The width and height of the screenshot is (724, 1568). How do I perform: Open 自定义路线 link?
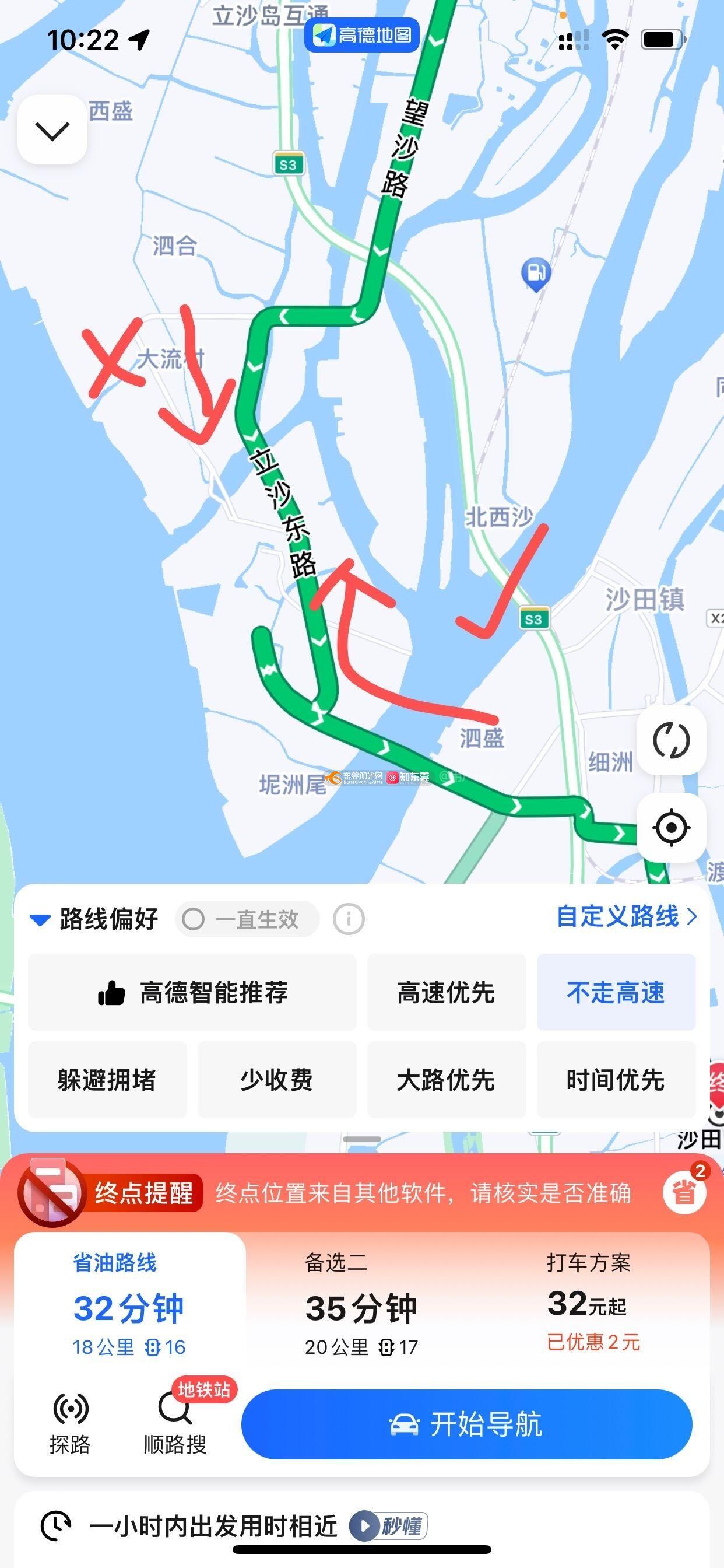click(x=627, y=916)
